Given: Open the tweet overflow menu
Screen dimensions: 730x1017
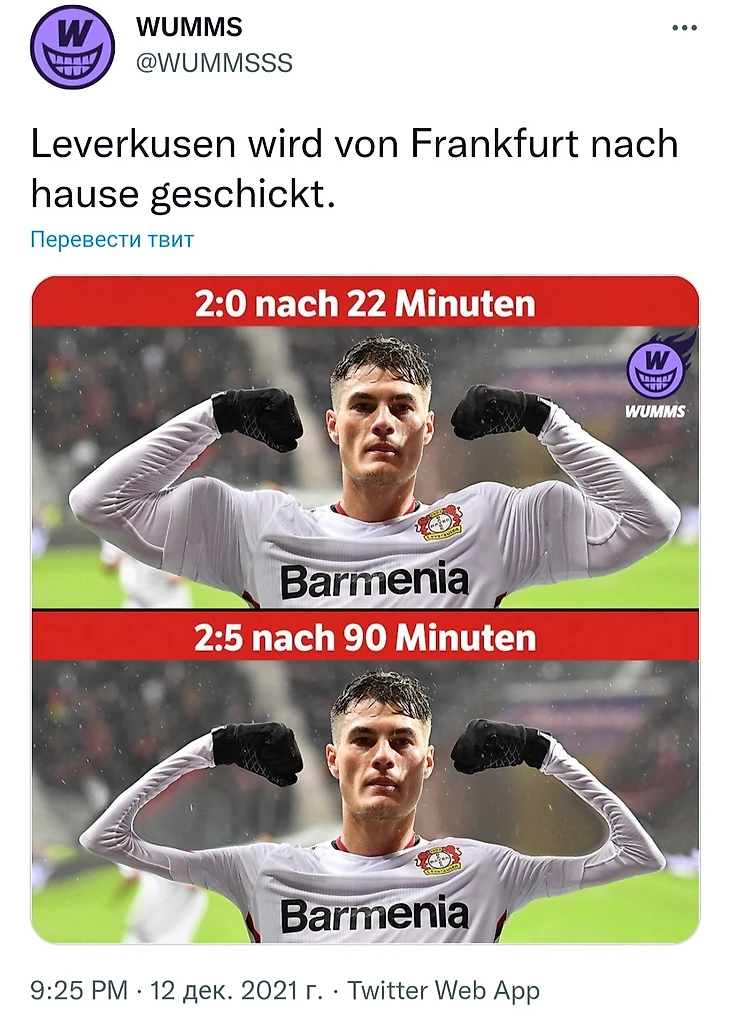Looking at the screenshot, I should click(683, 28).
